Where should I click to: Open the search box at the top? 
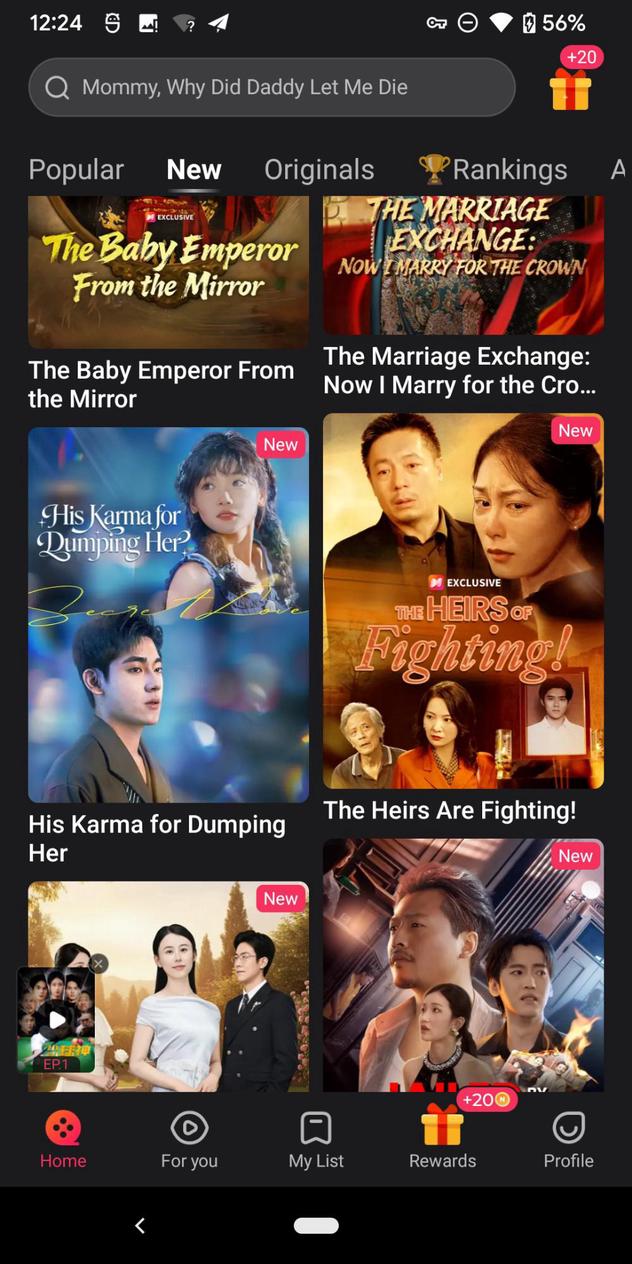[x=270, y=88]
